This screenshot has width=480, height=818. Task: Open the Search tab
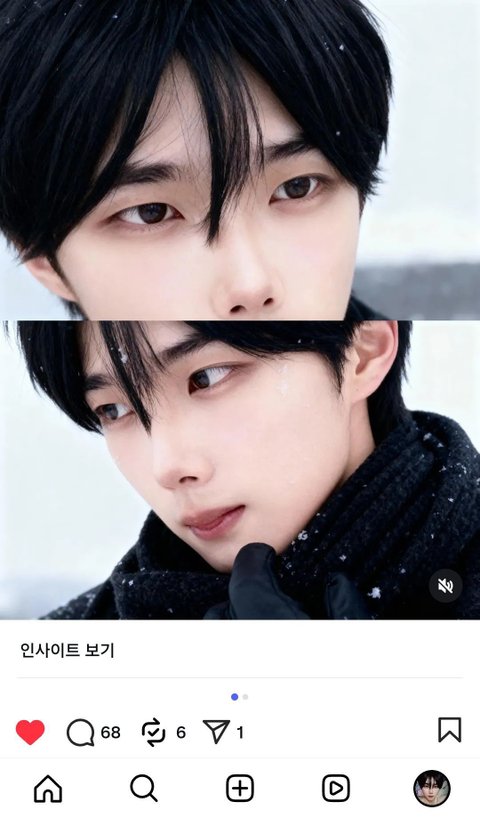144,788
